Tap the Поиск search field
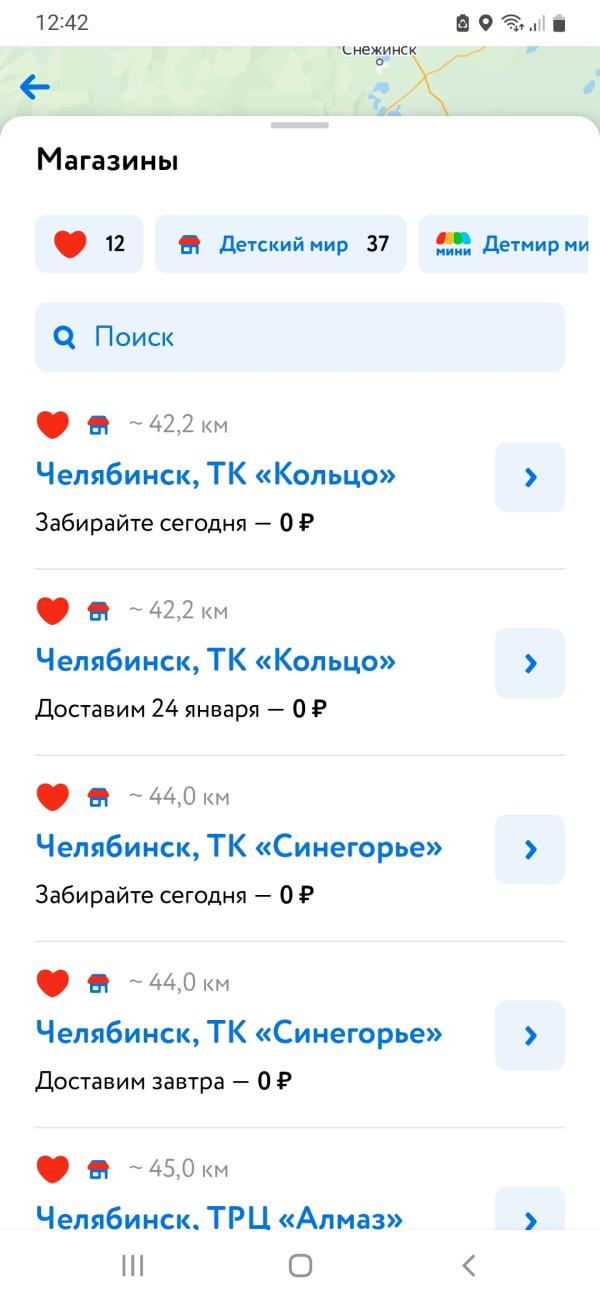The height and width of the screenshot is (1299, 600). click(300, 337)
